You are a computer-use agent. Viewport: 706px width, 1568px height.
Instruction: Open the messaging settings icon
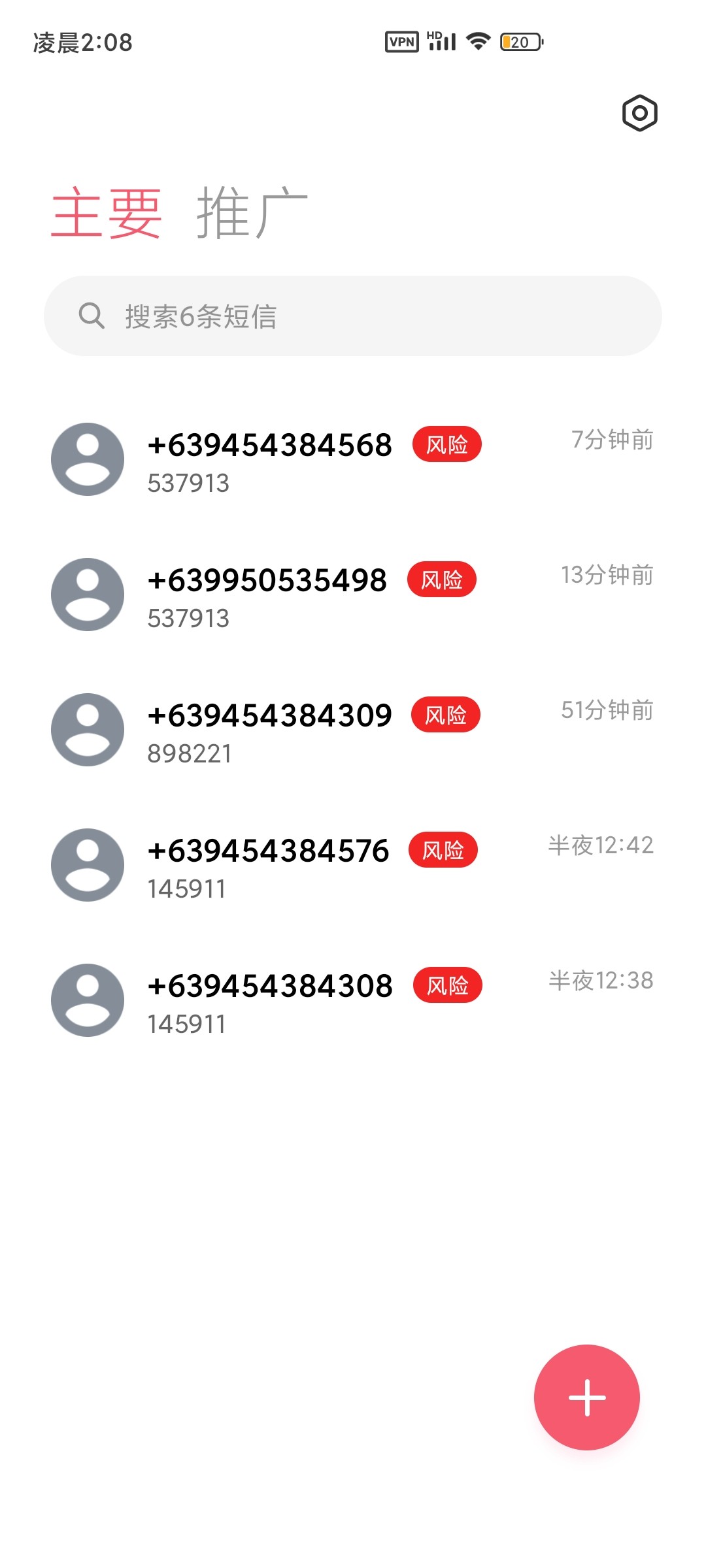click(x=639, y=113)
